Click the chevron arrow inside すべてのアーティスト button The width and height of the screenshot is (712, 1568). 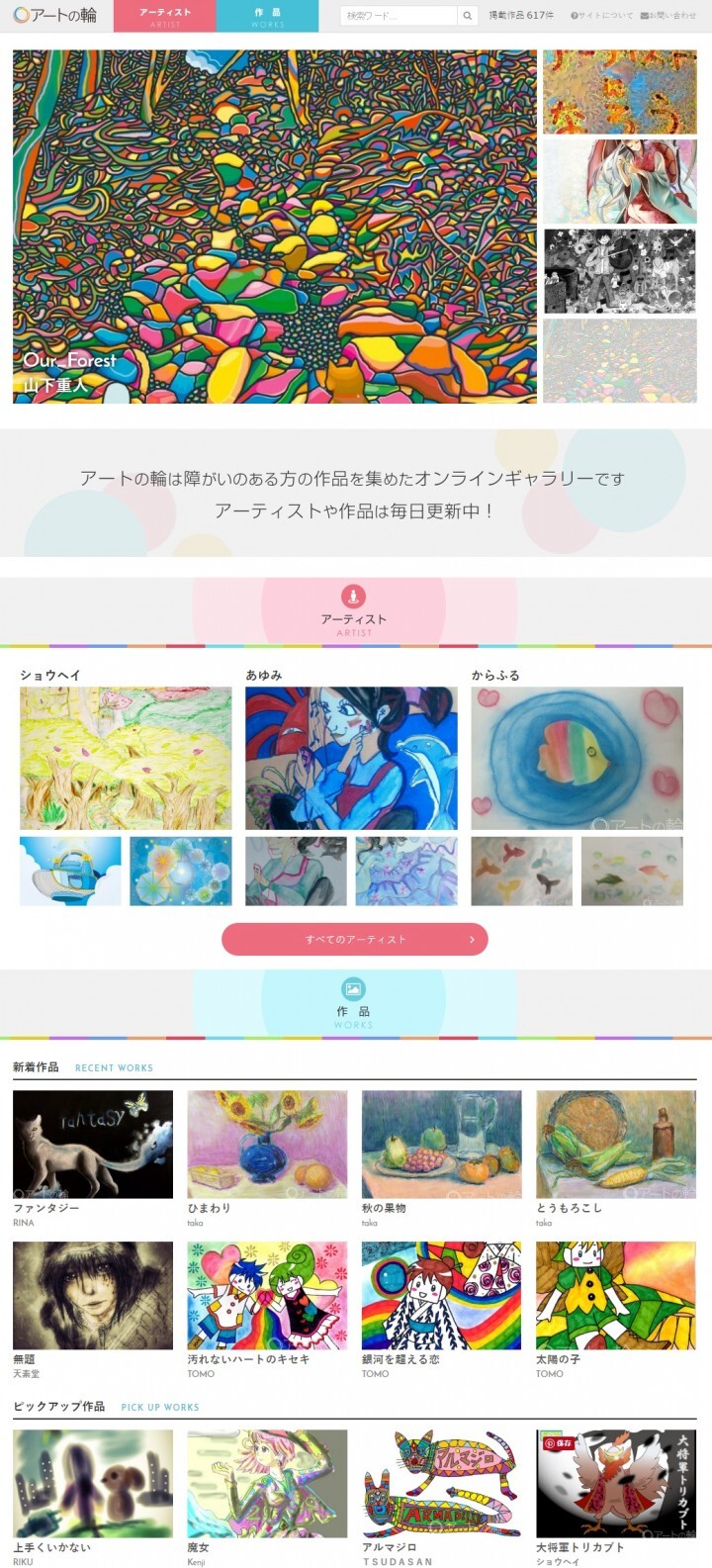[x=473, y=940]
